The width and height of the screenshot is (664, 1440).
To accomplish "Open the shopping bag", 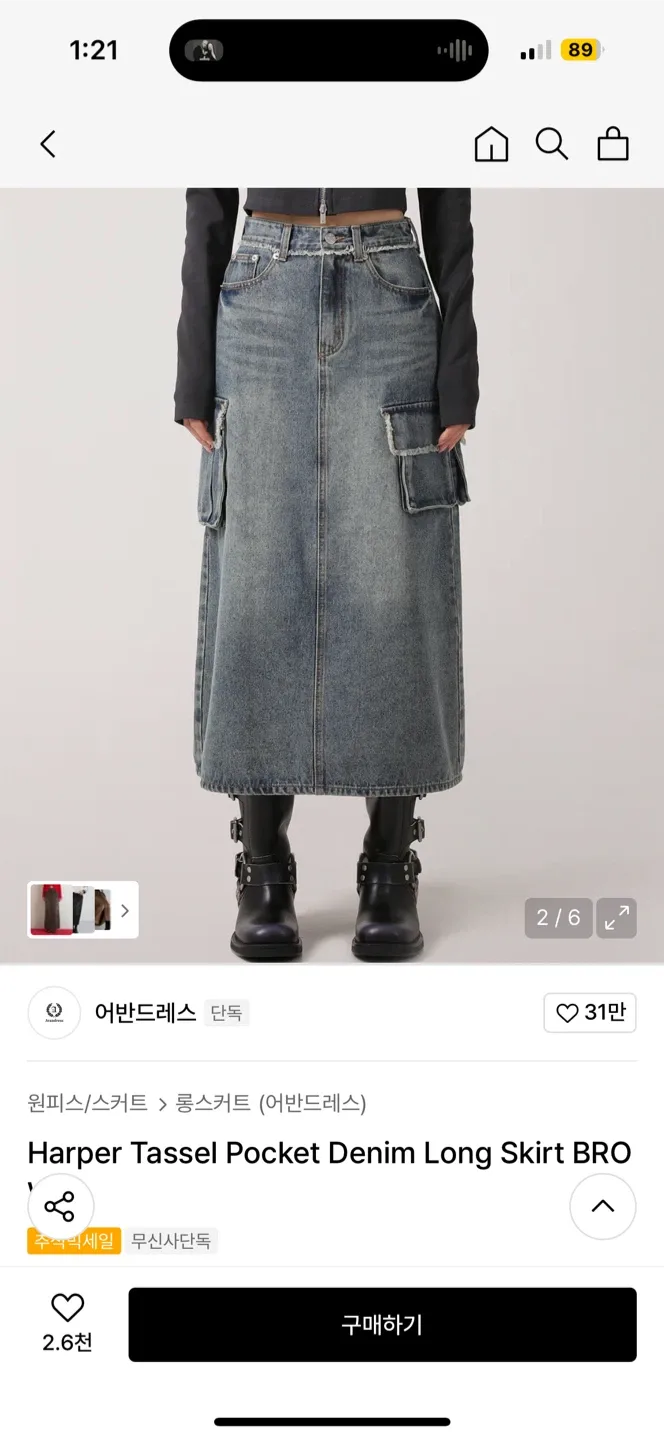I will (613, 144).
